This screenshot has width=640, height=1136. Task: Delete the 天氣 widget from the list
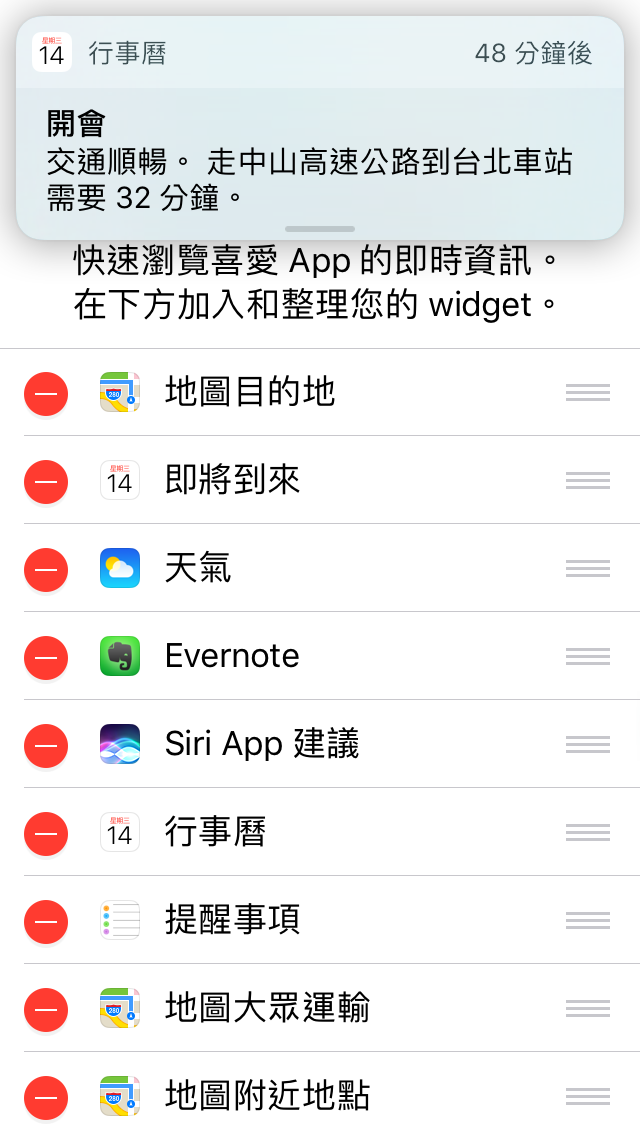[x=46, y=569]
